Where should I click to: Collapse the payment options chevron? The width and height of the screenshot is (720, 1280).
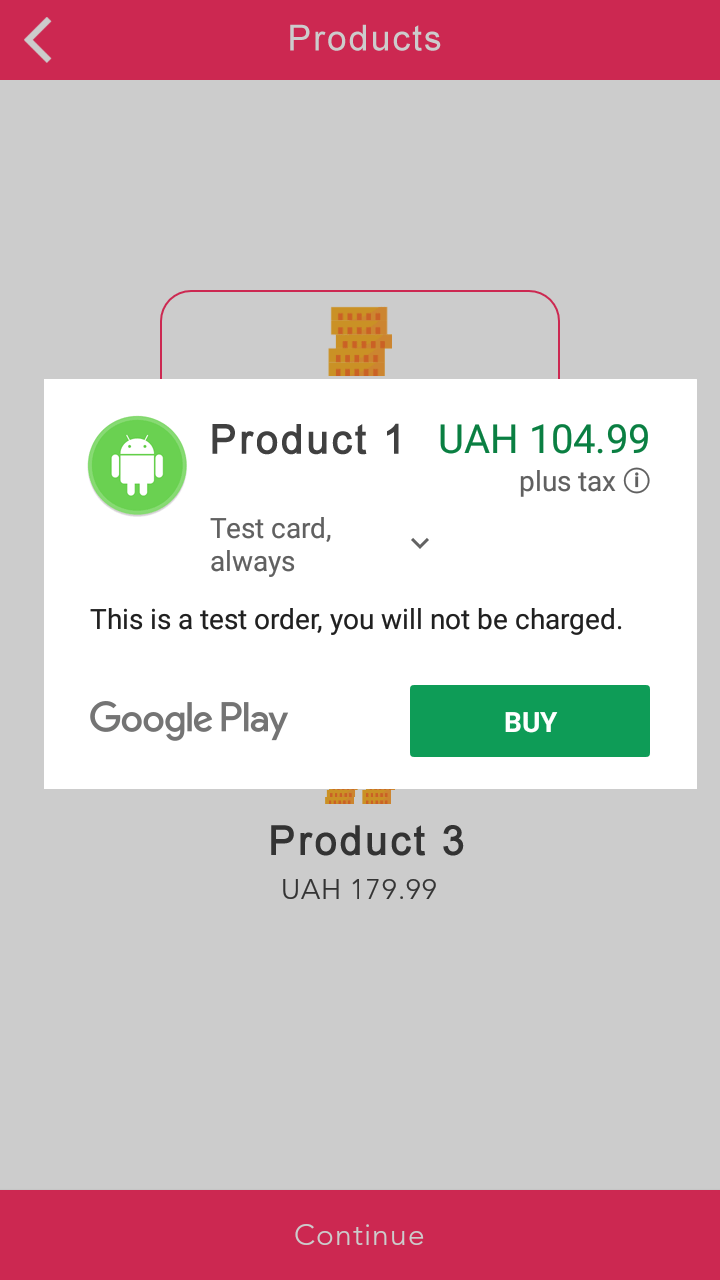coord(419,542)
